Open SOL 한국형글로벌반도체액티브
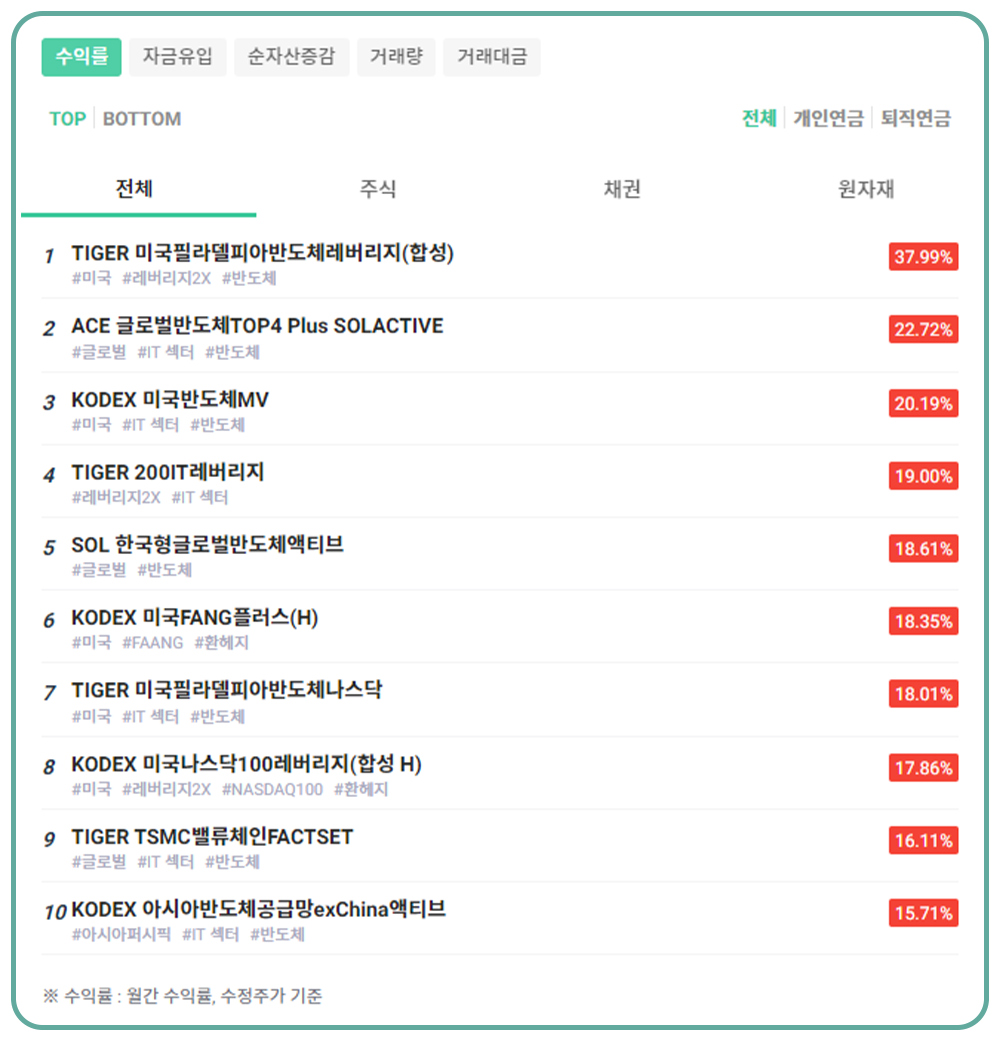 [207, 545]
